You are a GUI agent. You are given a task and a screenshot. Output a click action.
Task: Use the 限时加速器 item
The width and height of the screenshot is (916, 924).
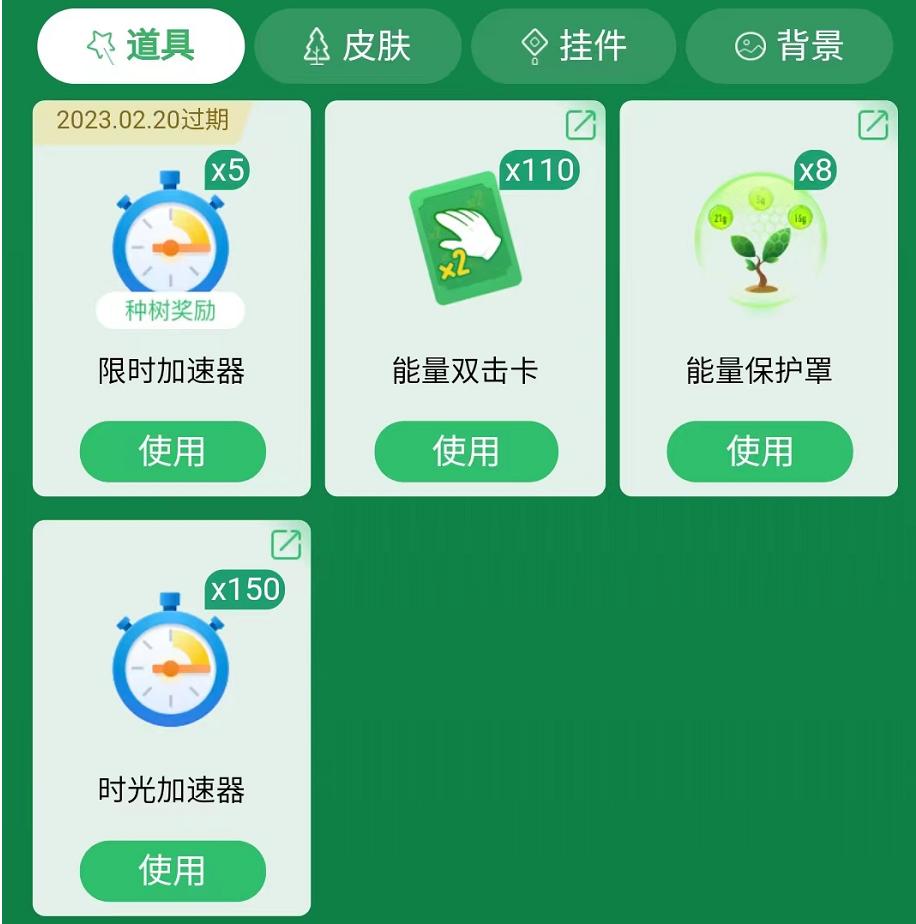172,451
